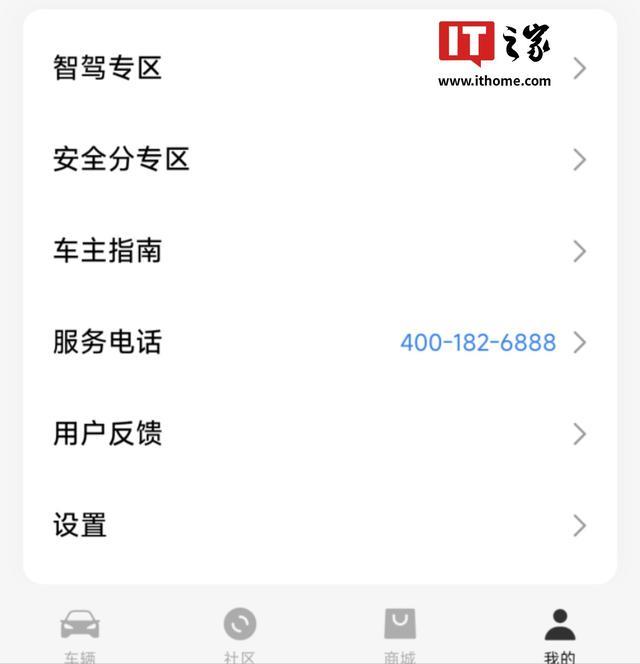Tap 服务电话 400-182-6888 row
This screenshot has width=640, height=664.
[320, 343]
